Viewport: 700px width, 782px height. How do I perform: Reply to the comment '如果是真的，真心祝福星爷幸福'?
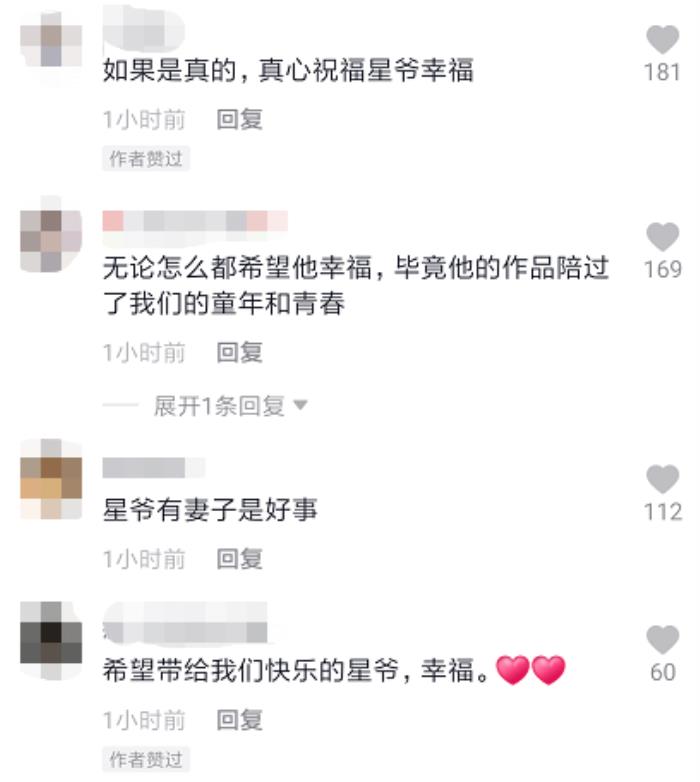pos(240,120)
